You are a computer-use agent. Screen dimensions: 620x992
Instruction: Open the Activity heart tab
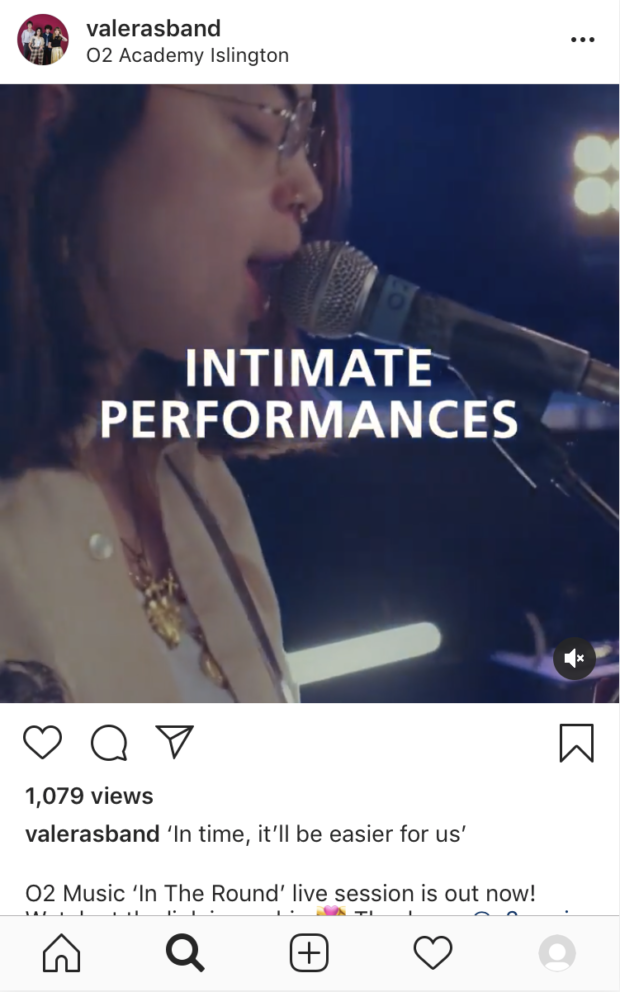pos(433,953)
